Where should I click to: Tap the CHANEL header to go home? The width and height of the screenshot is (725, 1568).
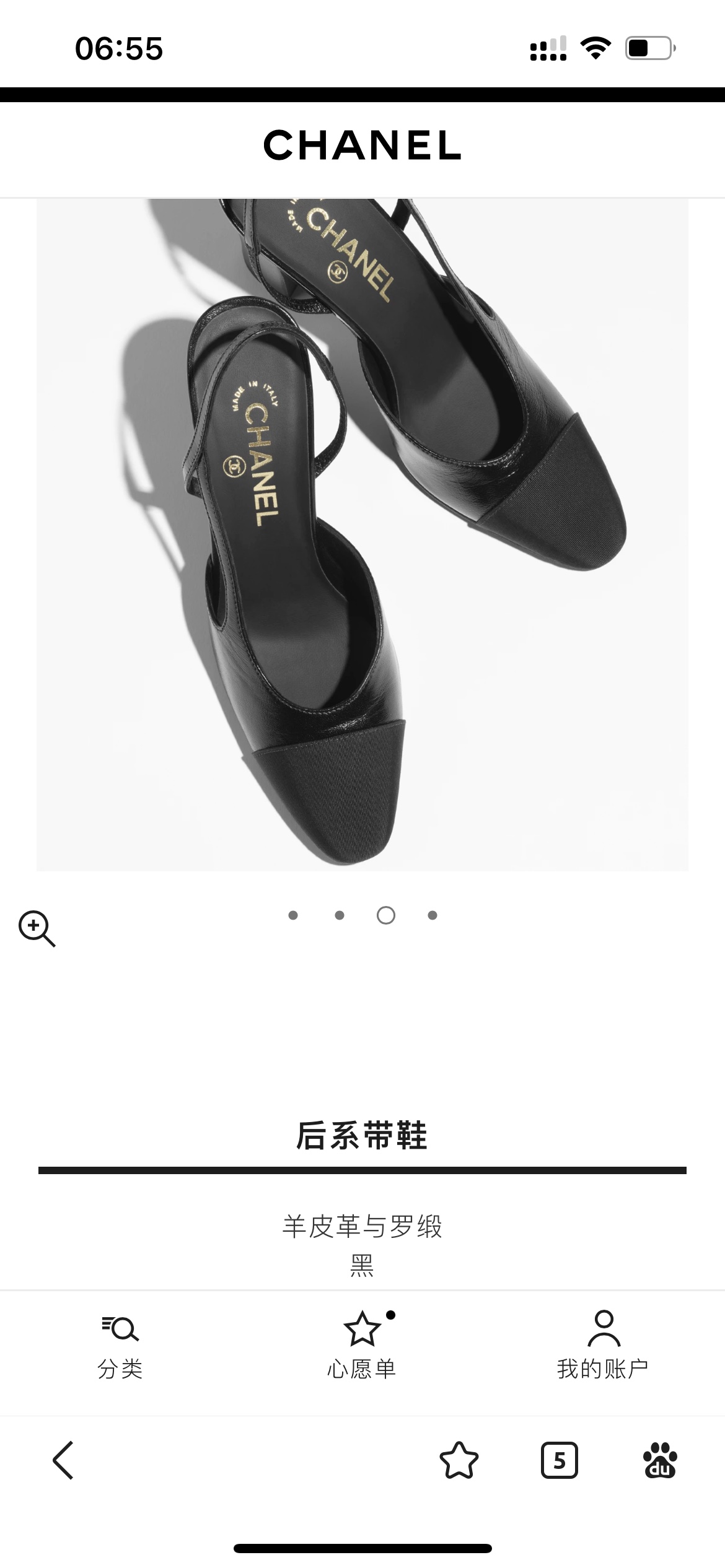click(362, 146)
